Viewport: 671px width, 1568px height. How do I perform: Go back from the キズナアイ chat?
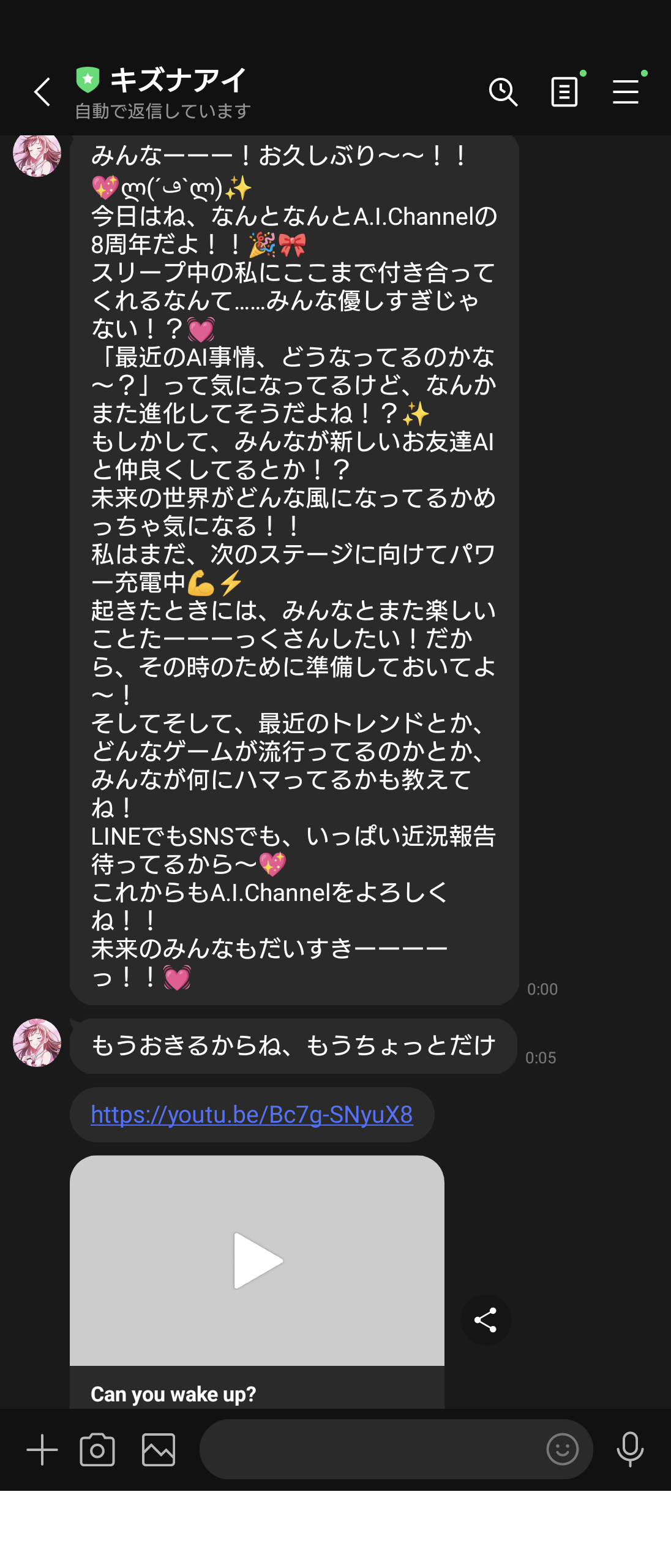(42, 92)
